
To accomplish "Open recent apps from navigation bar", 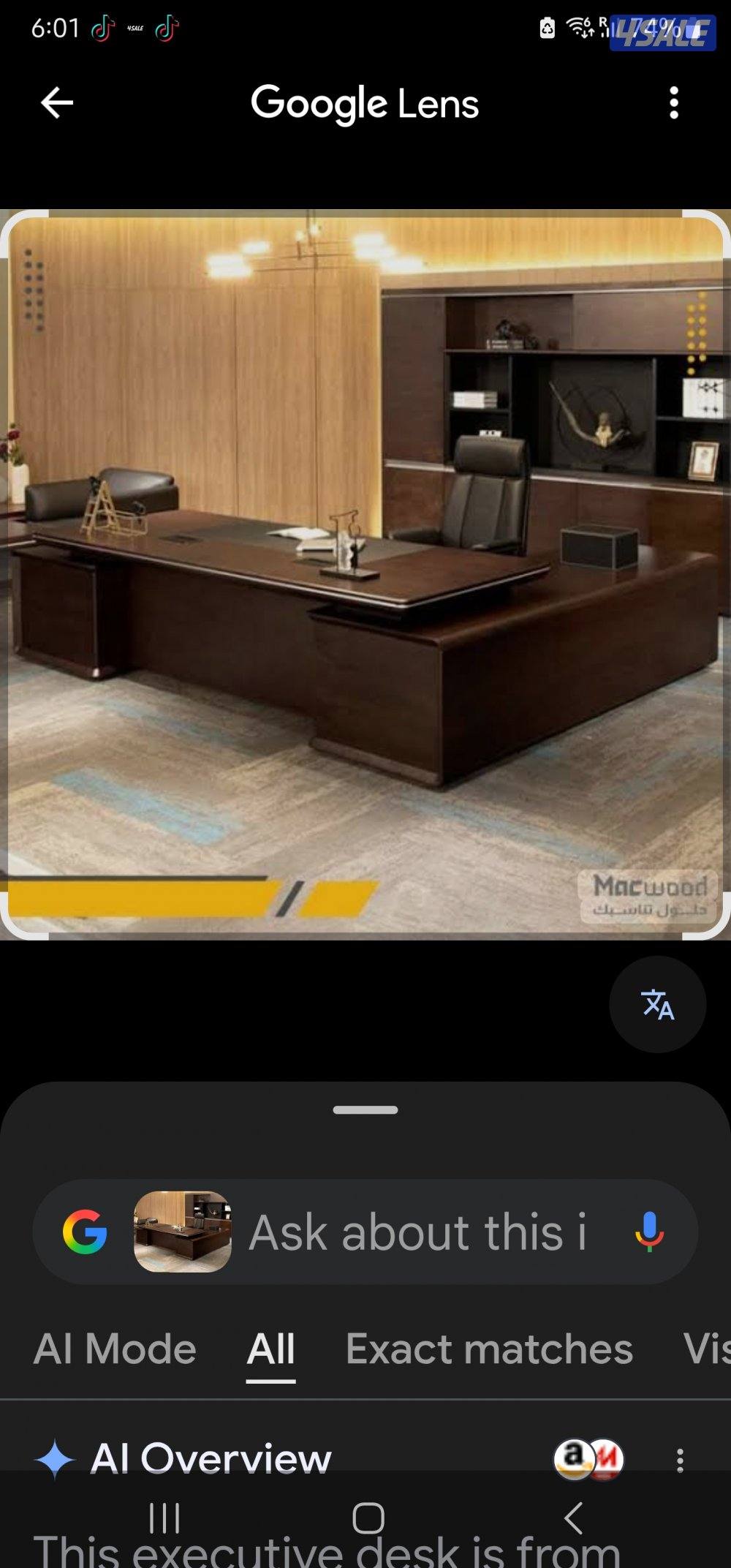I will tap(164, 1519).
